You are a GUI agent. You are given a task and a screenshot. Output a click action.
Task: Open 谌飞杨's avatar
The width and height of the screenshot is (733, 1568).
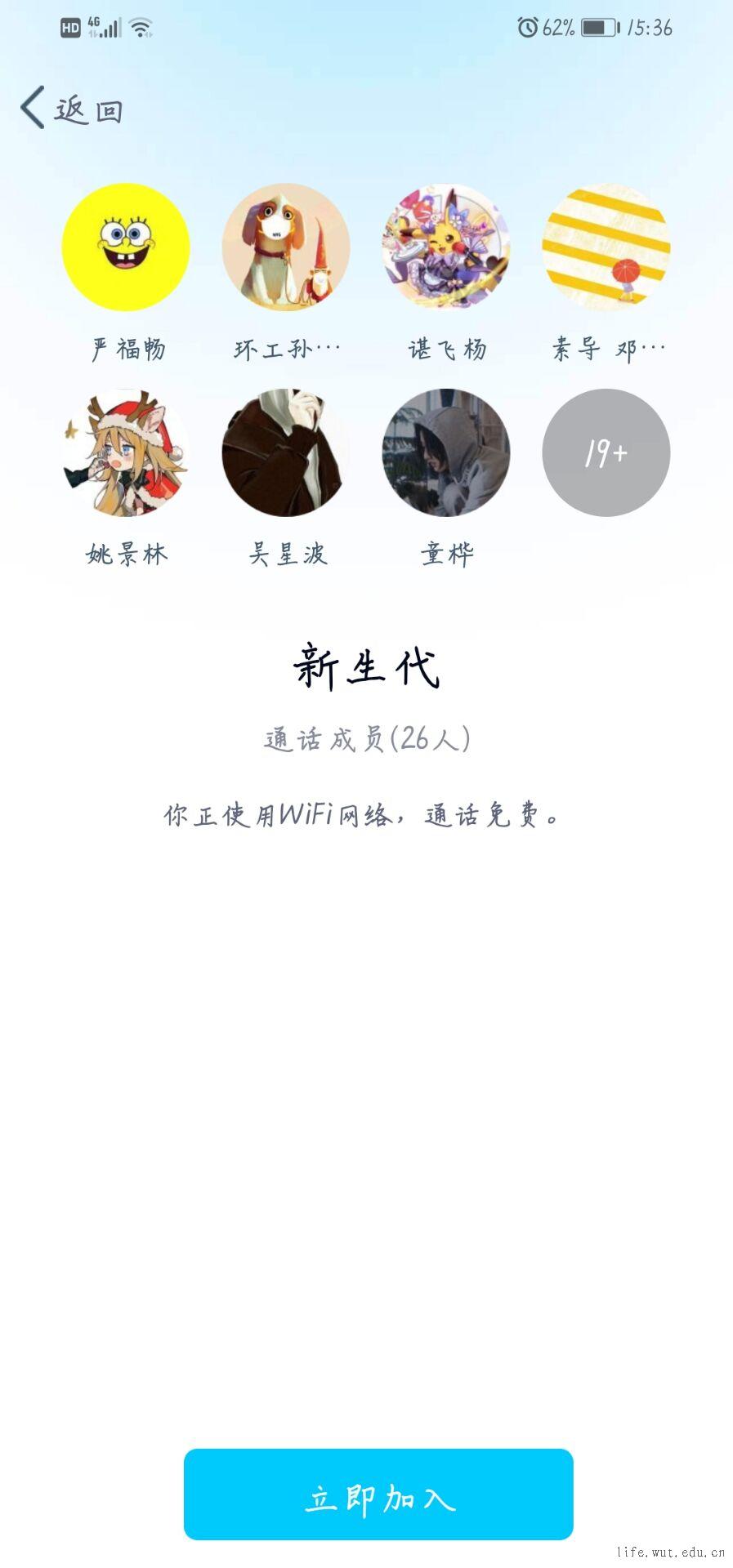click(x=446, y=247)
